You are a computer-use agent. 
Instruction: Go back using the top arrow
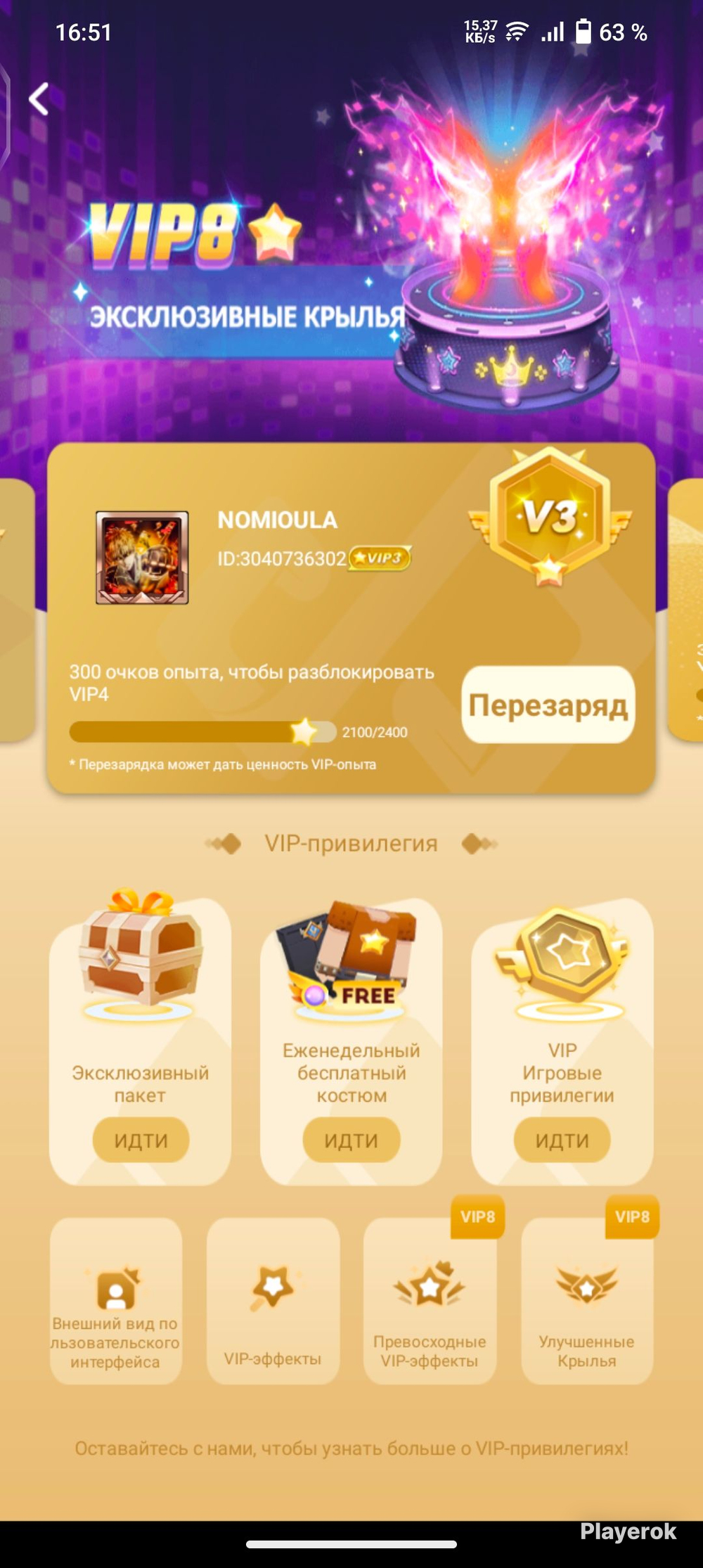(x=39, y=99)
